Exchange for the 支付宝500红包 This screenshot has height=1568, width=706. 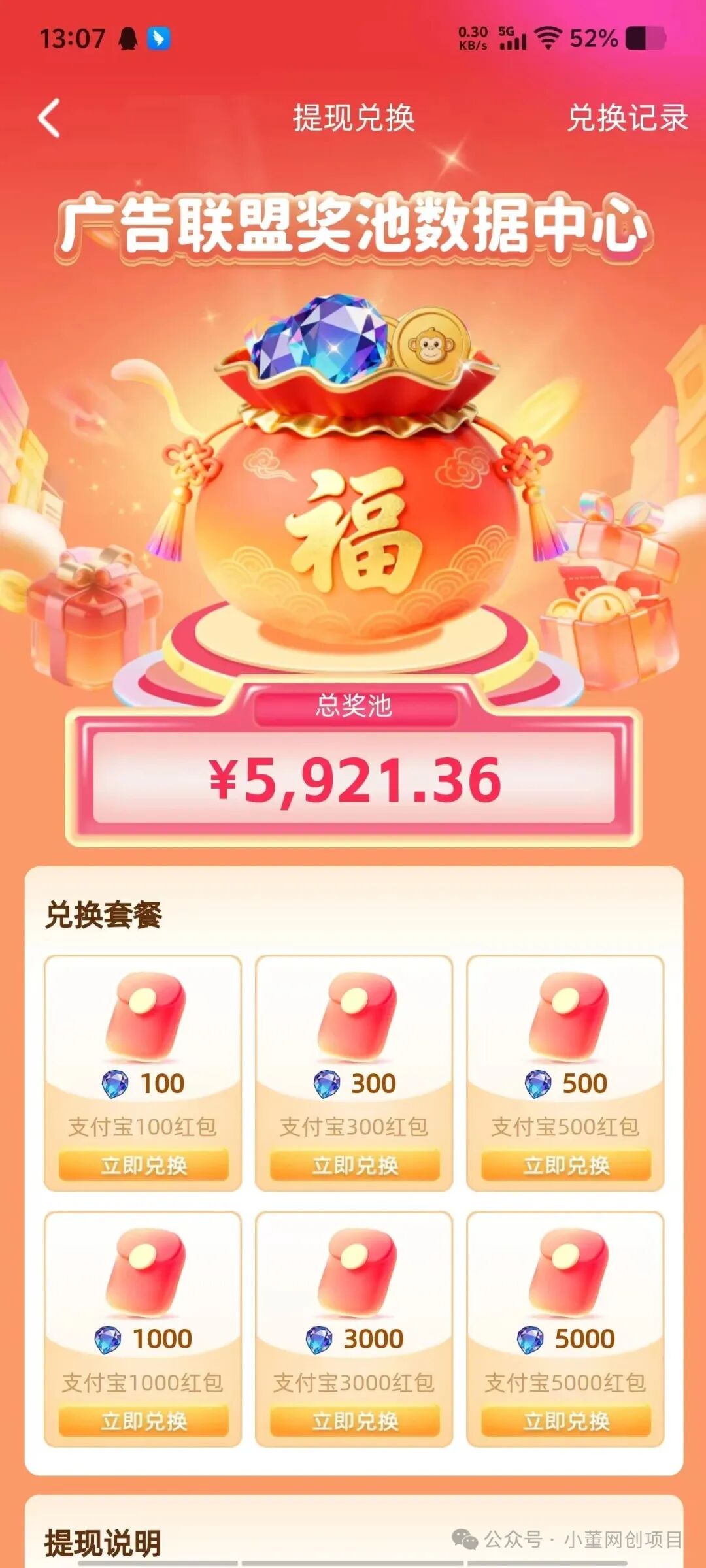pyautogui.click(x=566, y=1165)
